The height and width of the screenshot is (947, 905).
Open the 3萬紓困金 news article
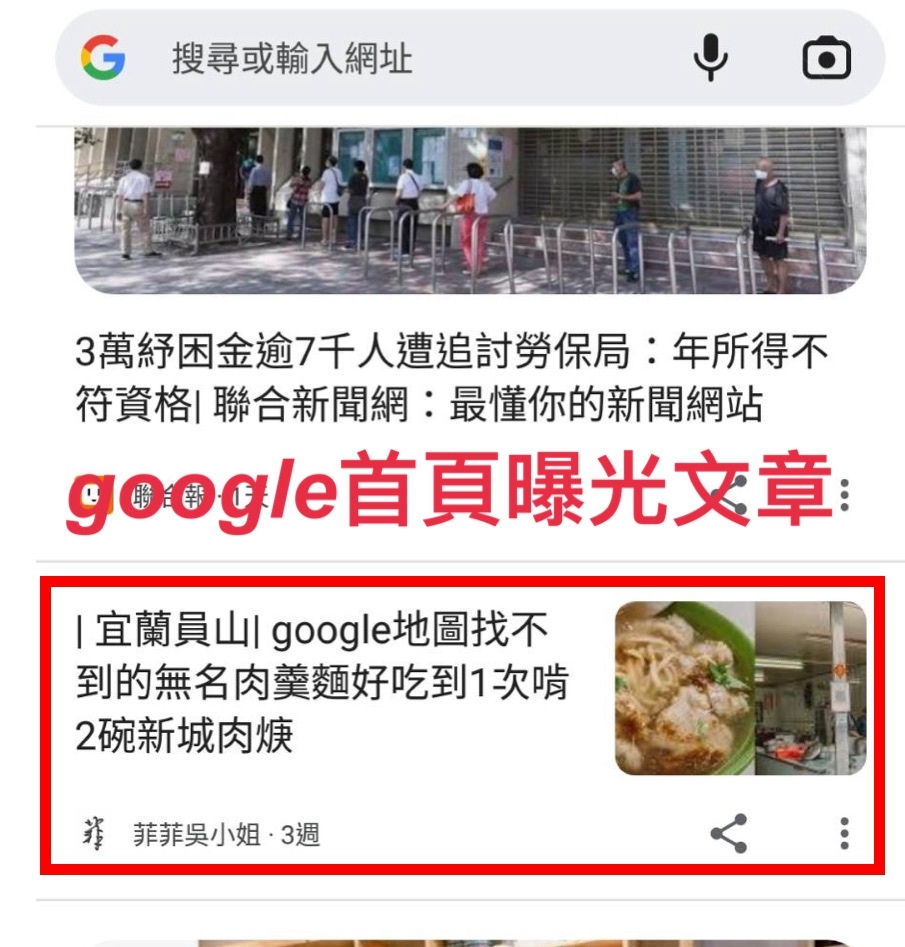(452, 379)
